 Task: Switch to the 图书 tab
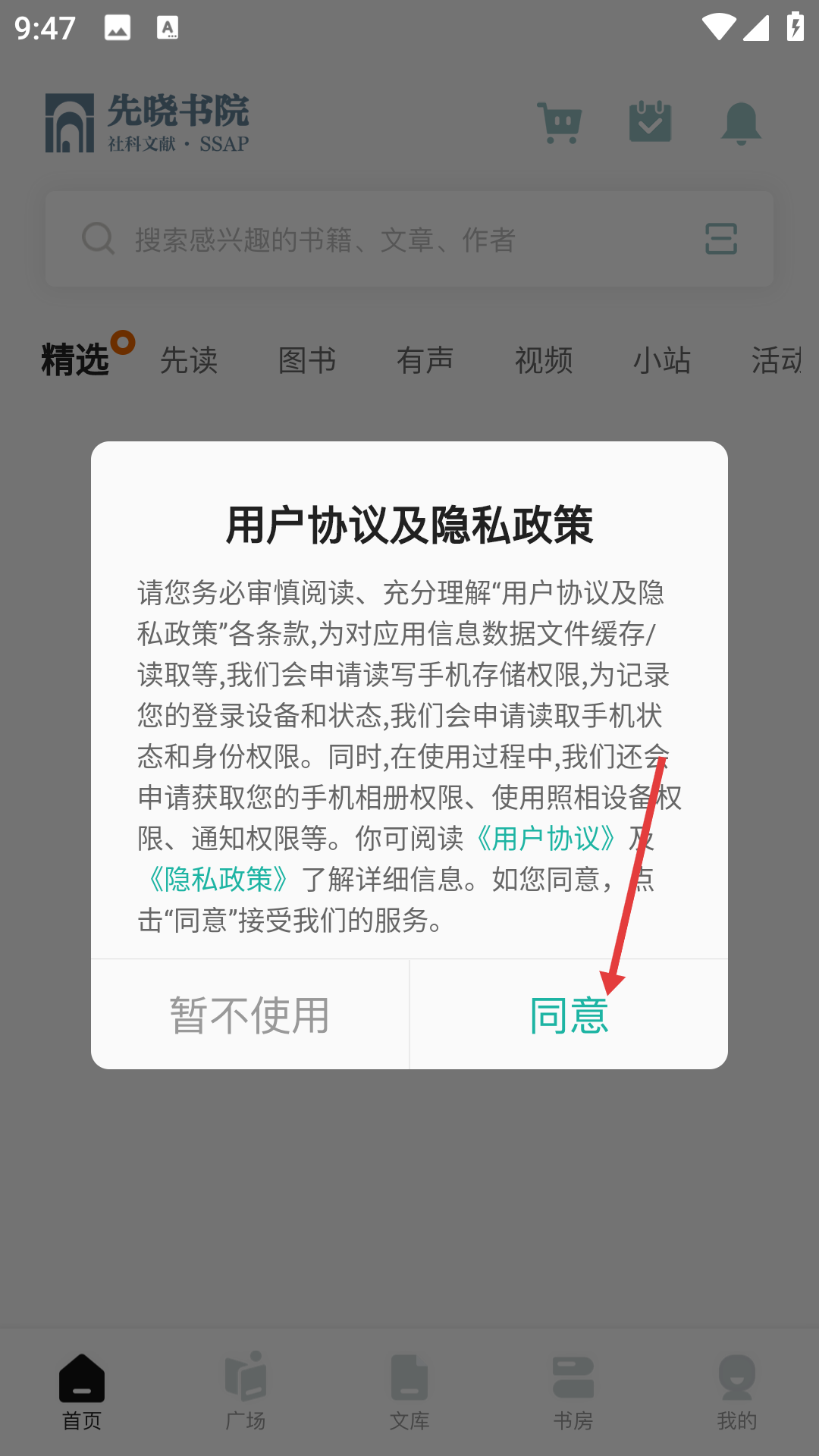click(x=307, y=360)
